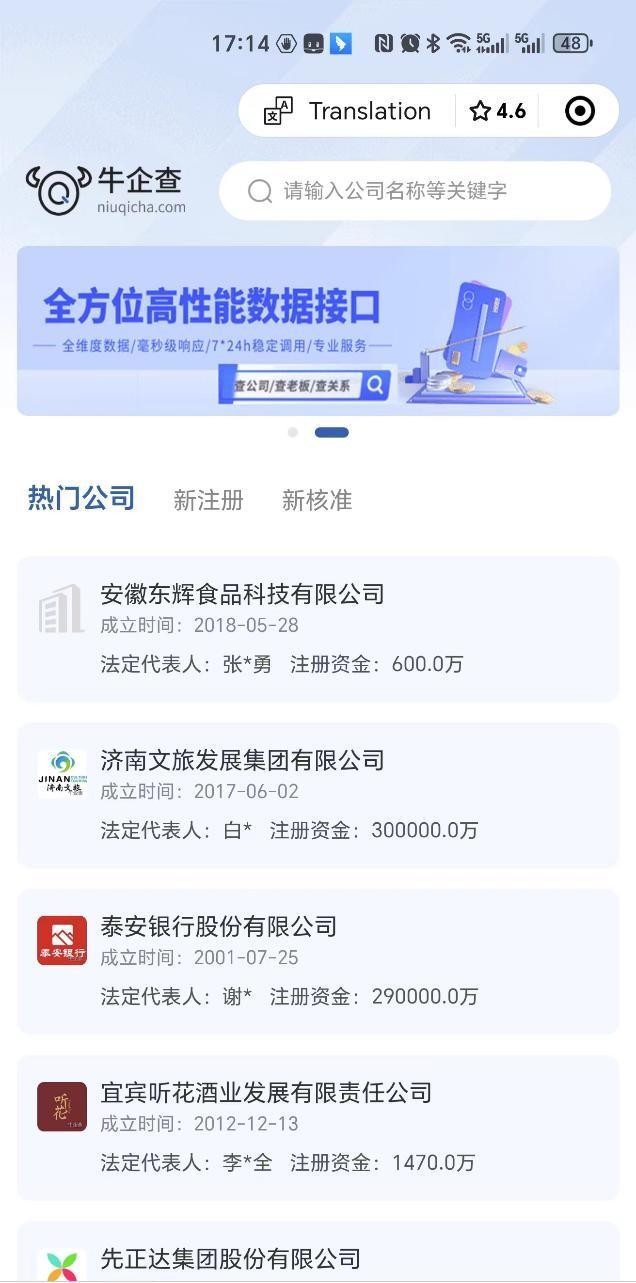
Task: View 济南文旅发展集团有限公司 details
Action: (318, 795)
